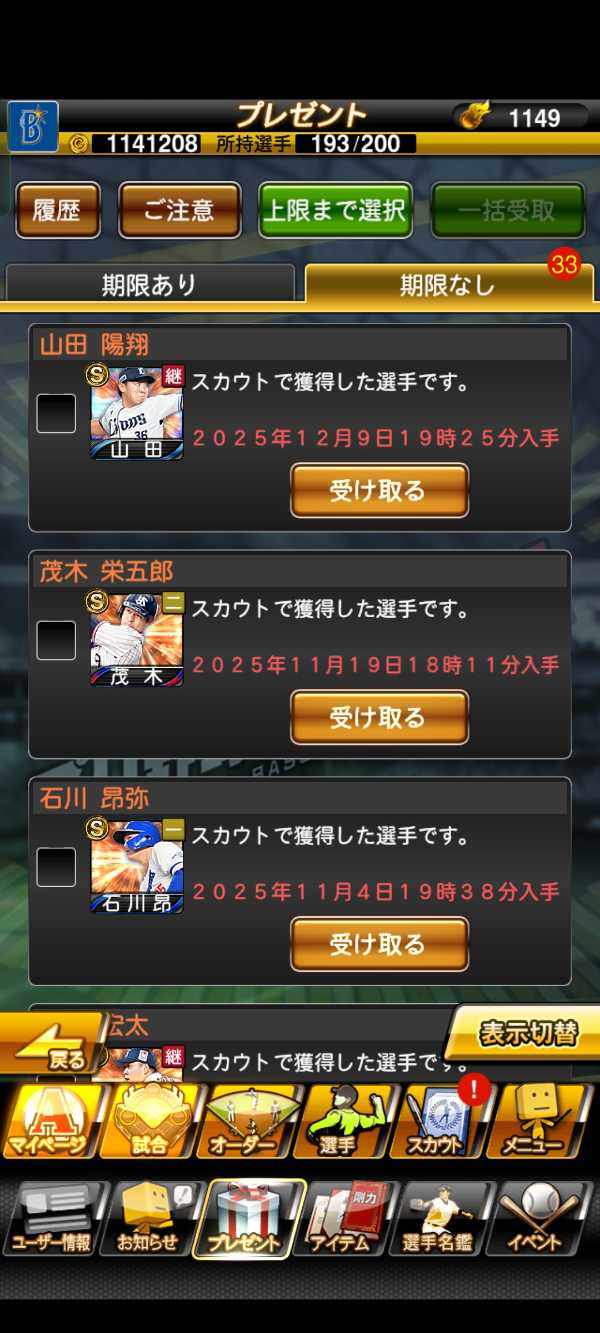This screenshot has height=1333, width=600.
Task: Check the box for 山田 陽翔
Action: (56, 413)
